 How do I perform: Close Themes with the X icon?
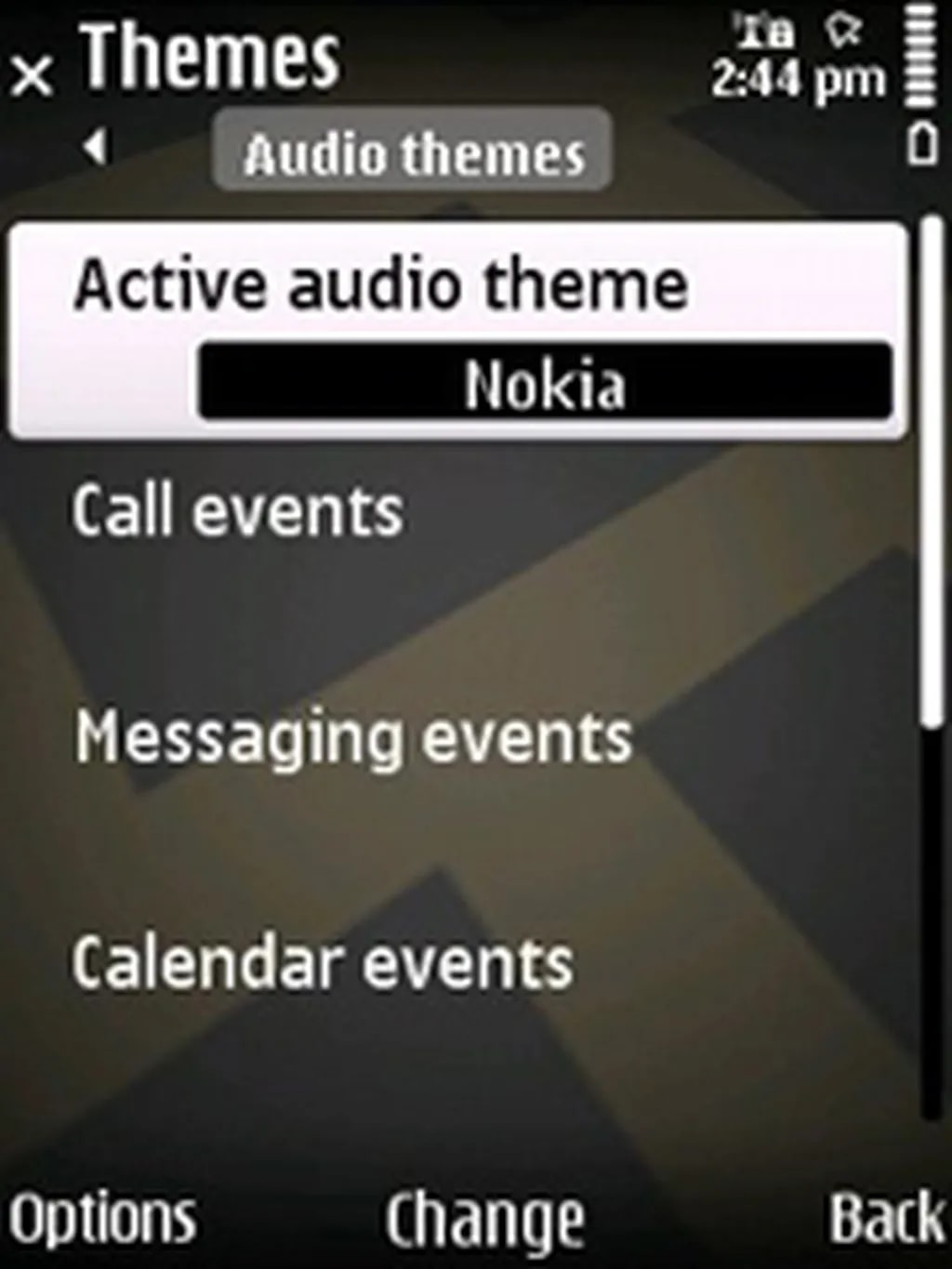pyautogui.click(x=33, y=75)
